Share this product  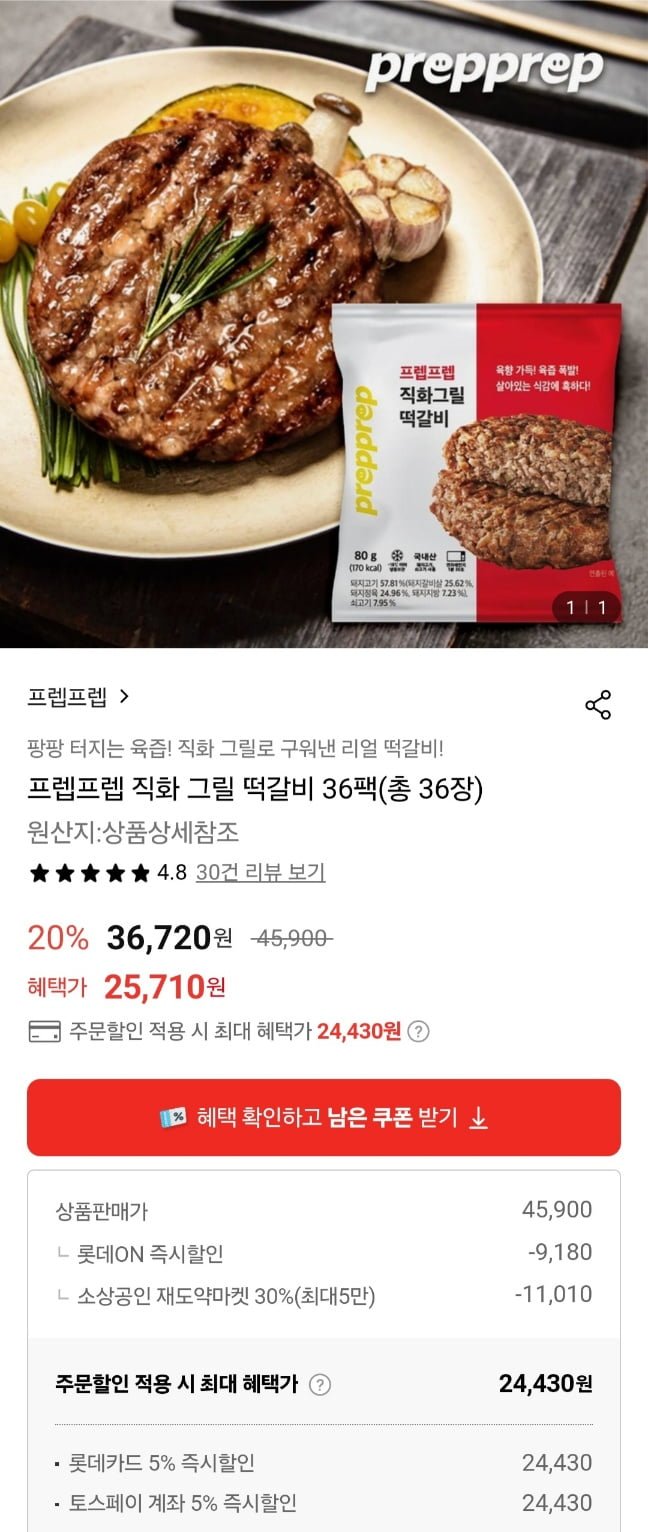tap(598, 705)
